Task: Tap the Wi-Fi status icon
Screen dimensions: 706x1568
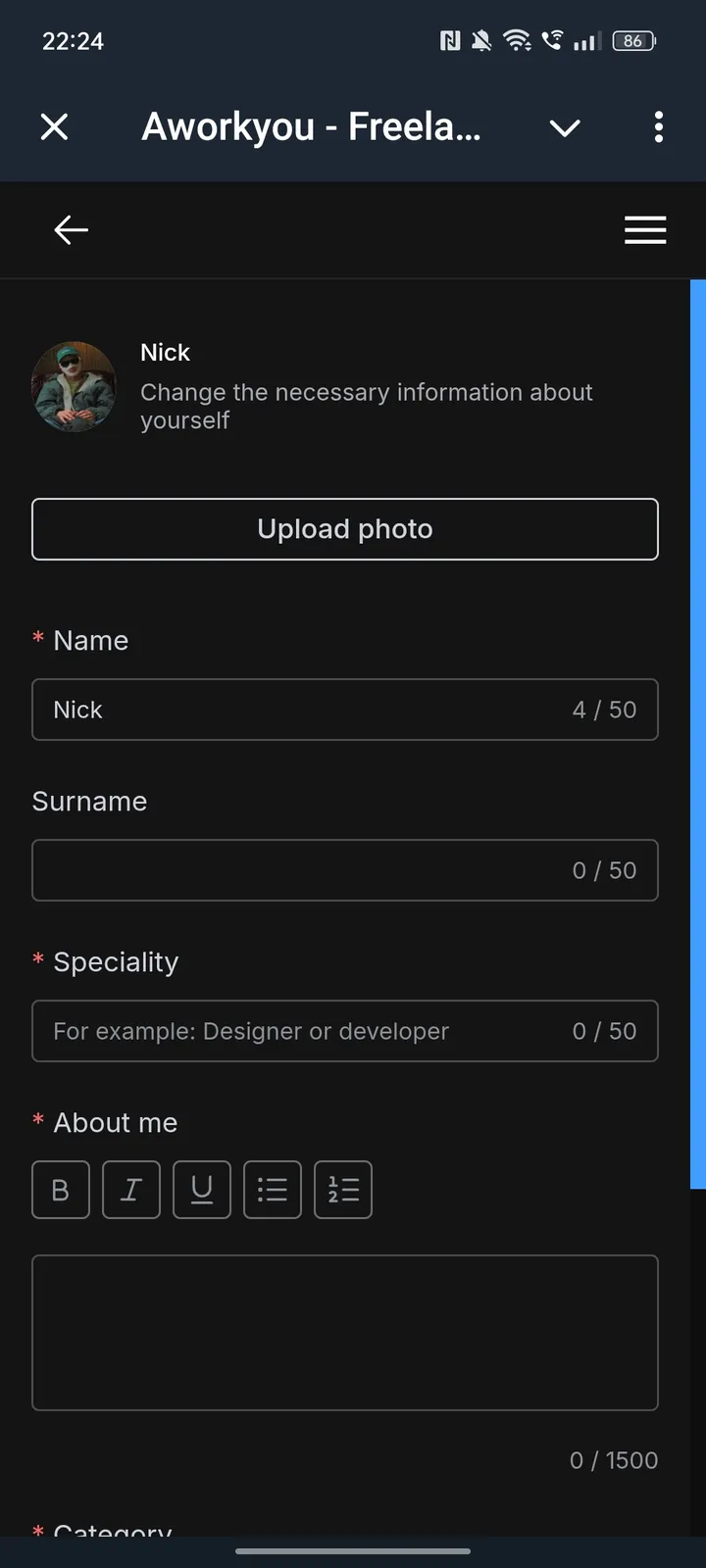Action: click(519, 40)
